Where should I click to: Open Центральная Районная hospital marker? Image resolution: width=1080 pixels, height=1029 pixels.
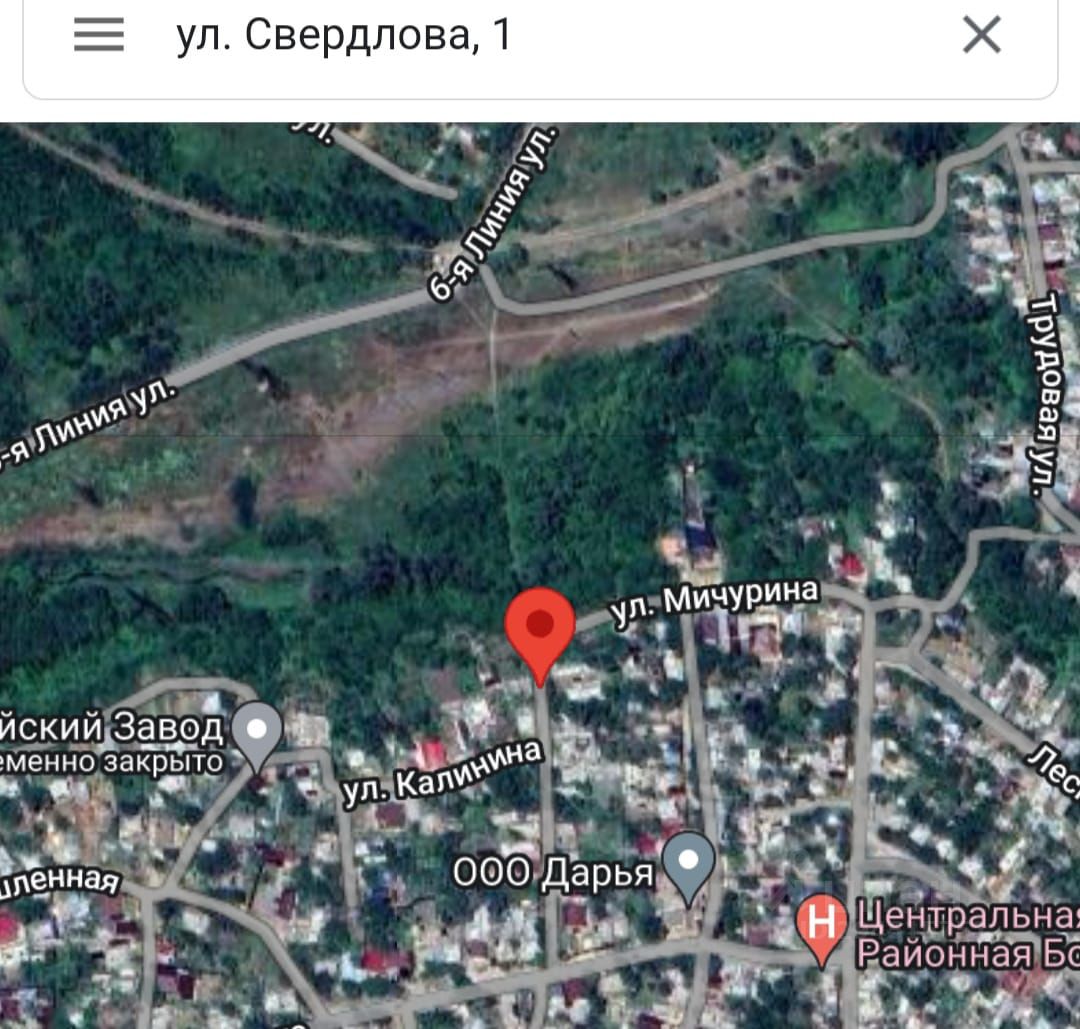[x=821, y=923]
